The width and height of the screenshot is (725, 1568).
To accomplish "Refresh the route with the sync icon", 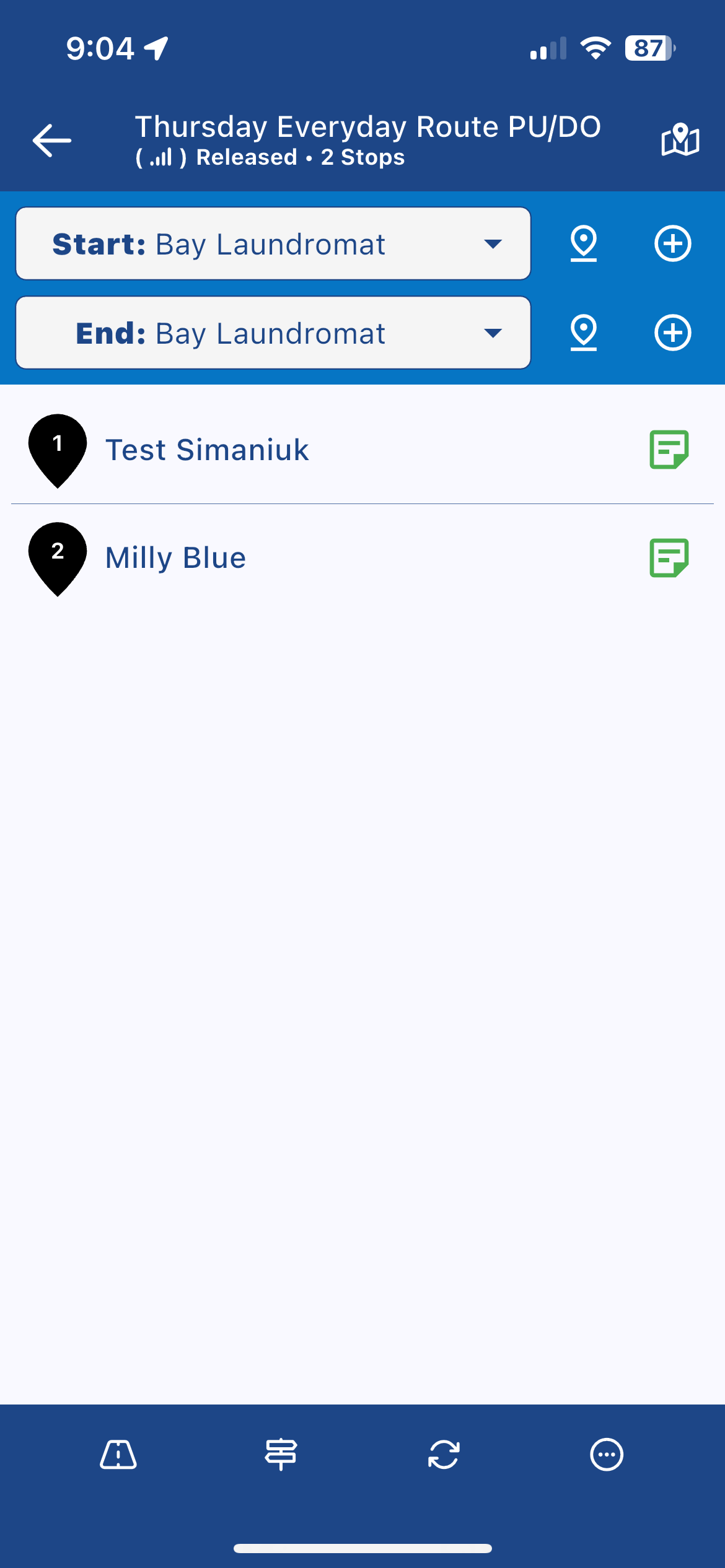I will tap(444, 1455).
